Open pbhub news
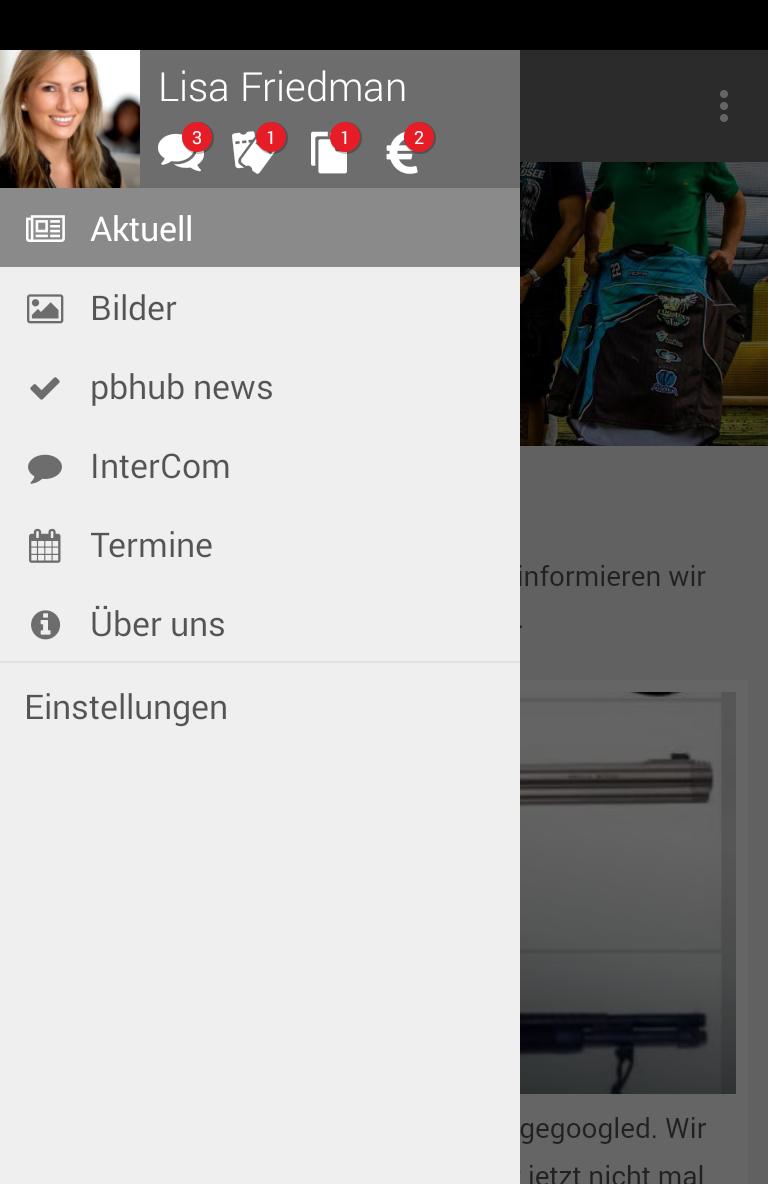 click(x=260, y=387)
